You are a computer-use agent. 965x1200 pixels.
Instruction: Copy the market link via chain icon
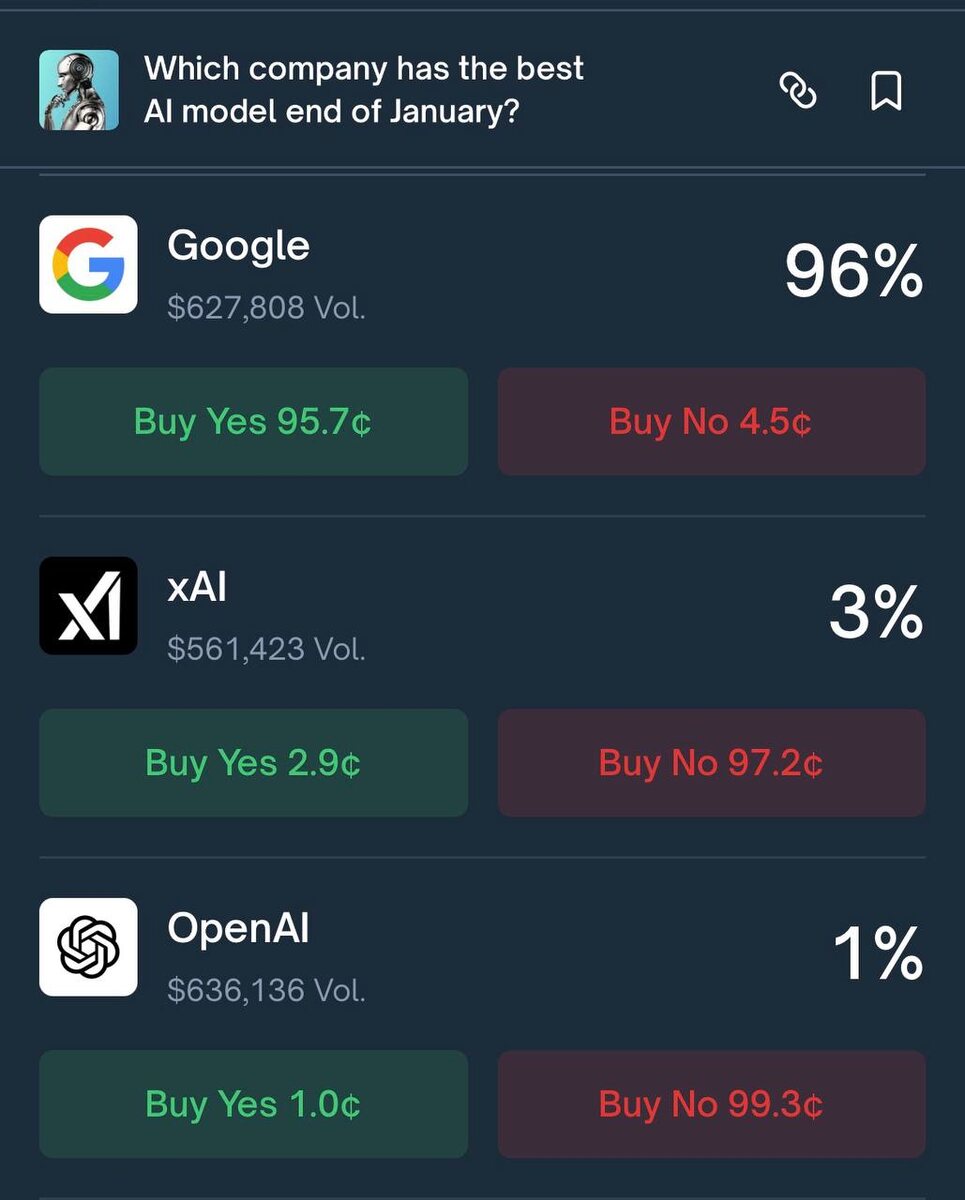coord(797,91)
